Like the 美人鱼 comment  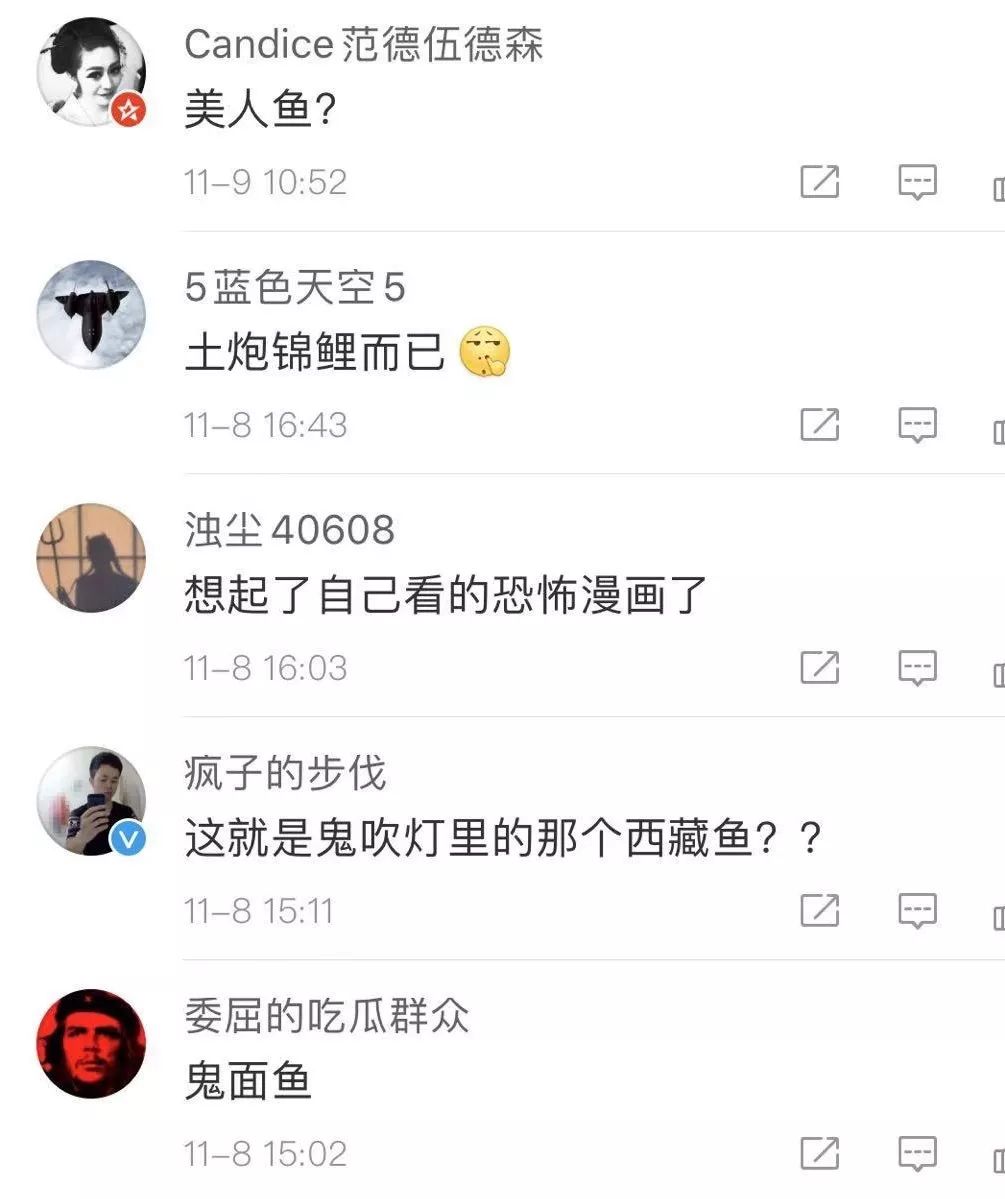pos(998,185)
